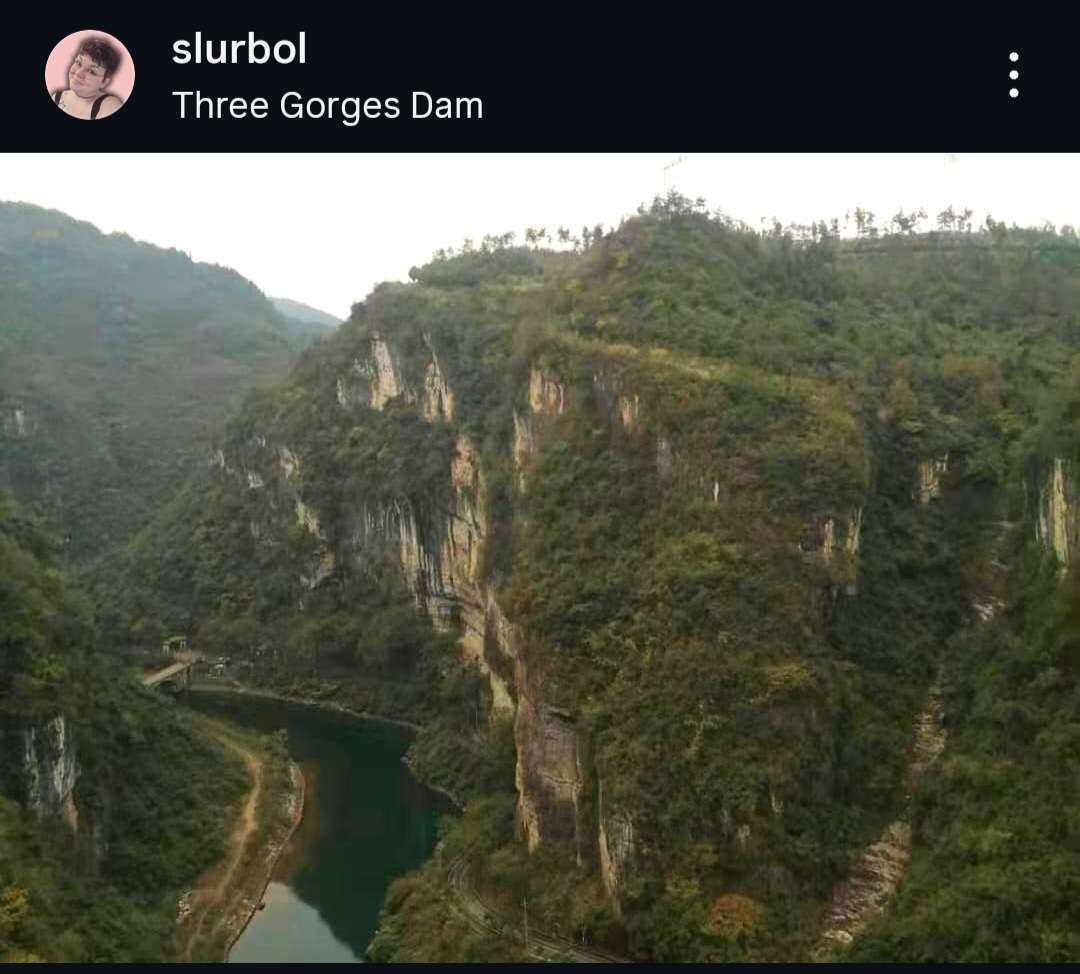Open the post's three-dot options menu
Screen dimensions: 1080x974
pyautogui.click(x=1013, y=75)
